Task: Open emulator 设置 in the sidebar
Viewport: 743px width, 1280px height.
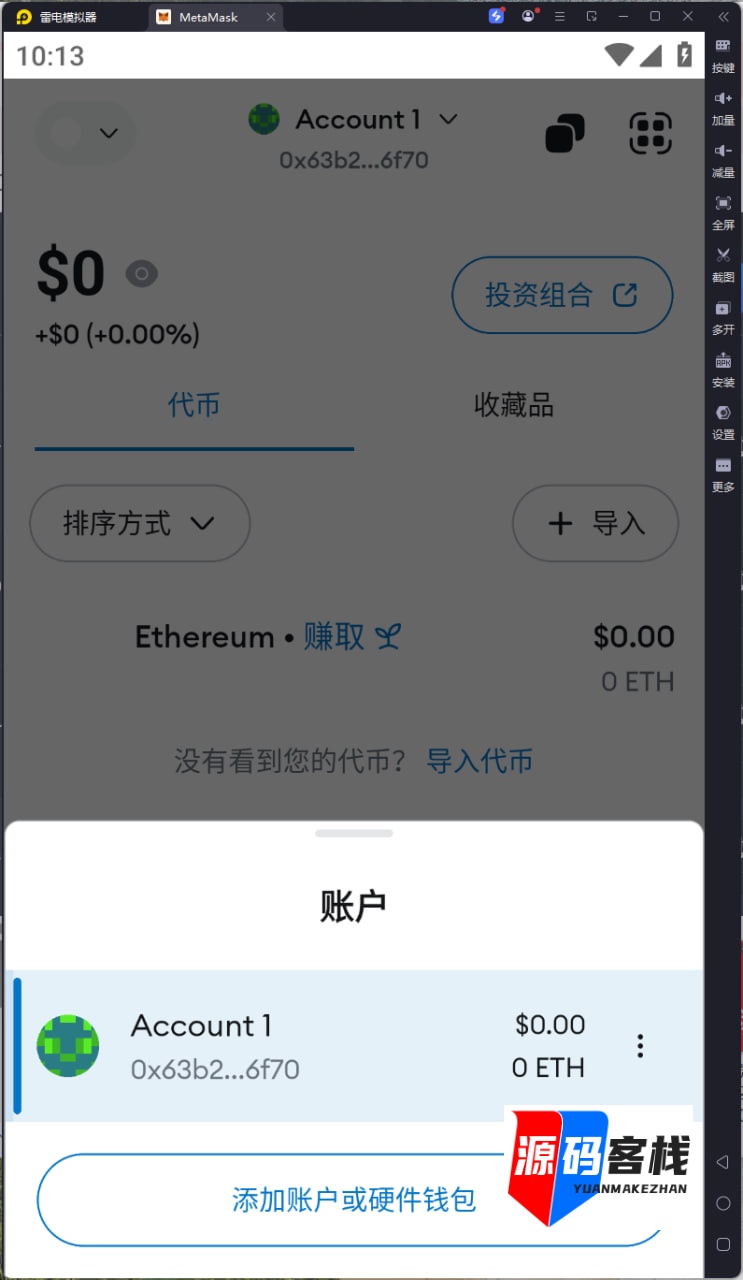Action: click(x=723, y=422)
